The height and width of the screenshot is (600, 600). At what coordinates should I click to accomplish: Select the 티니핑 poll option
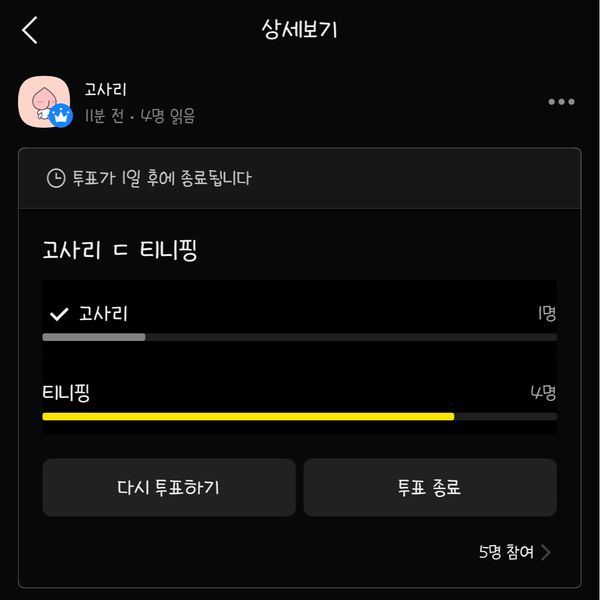(x=299, y=398)
